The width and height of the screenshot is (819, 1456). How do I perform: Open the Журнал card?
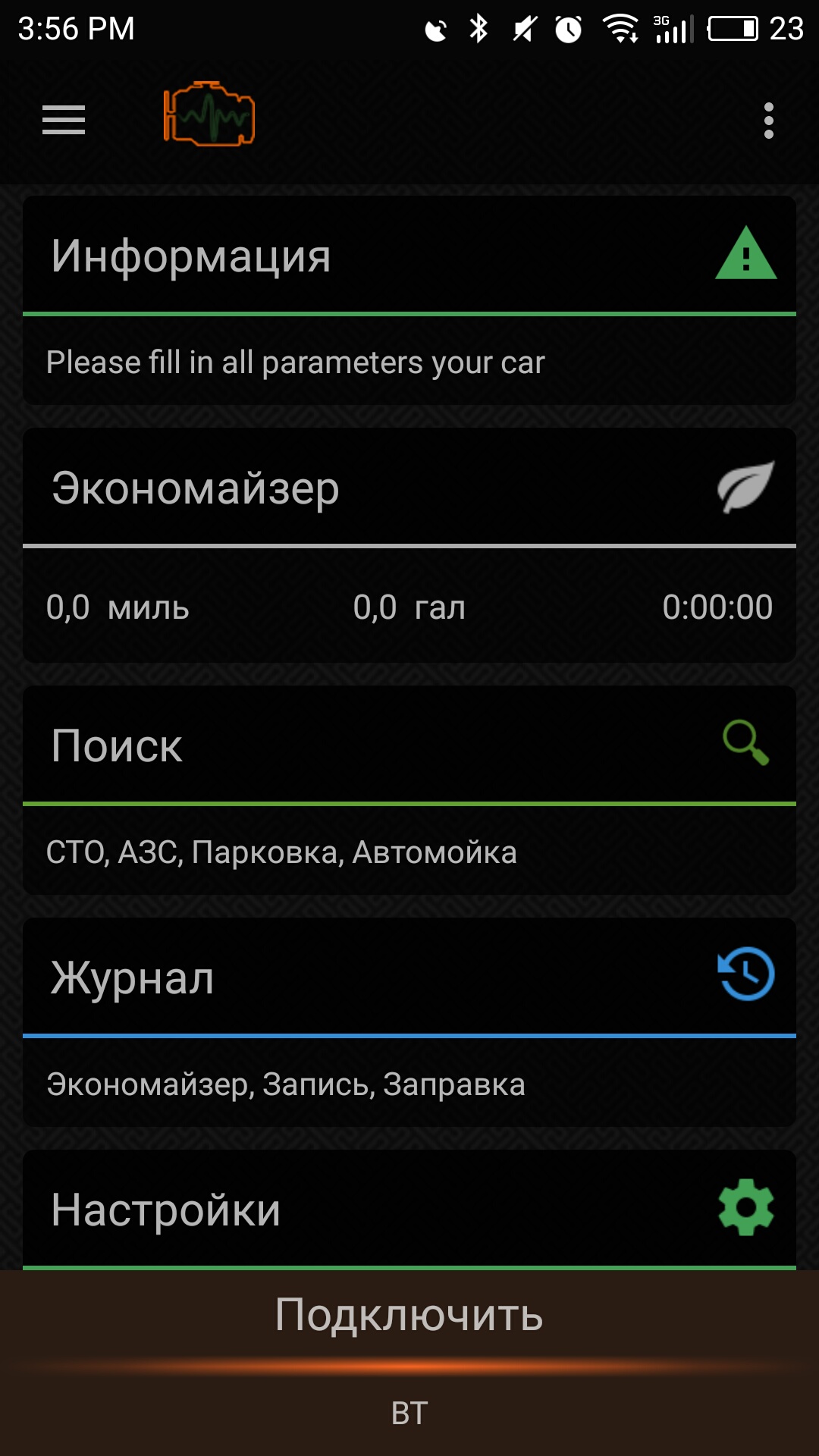click(x=409, y=1021)
